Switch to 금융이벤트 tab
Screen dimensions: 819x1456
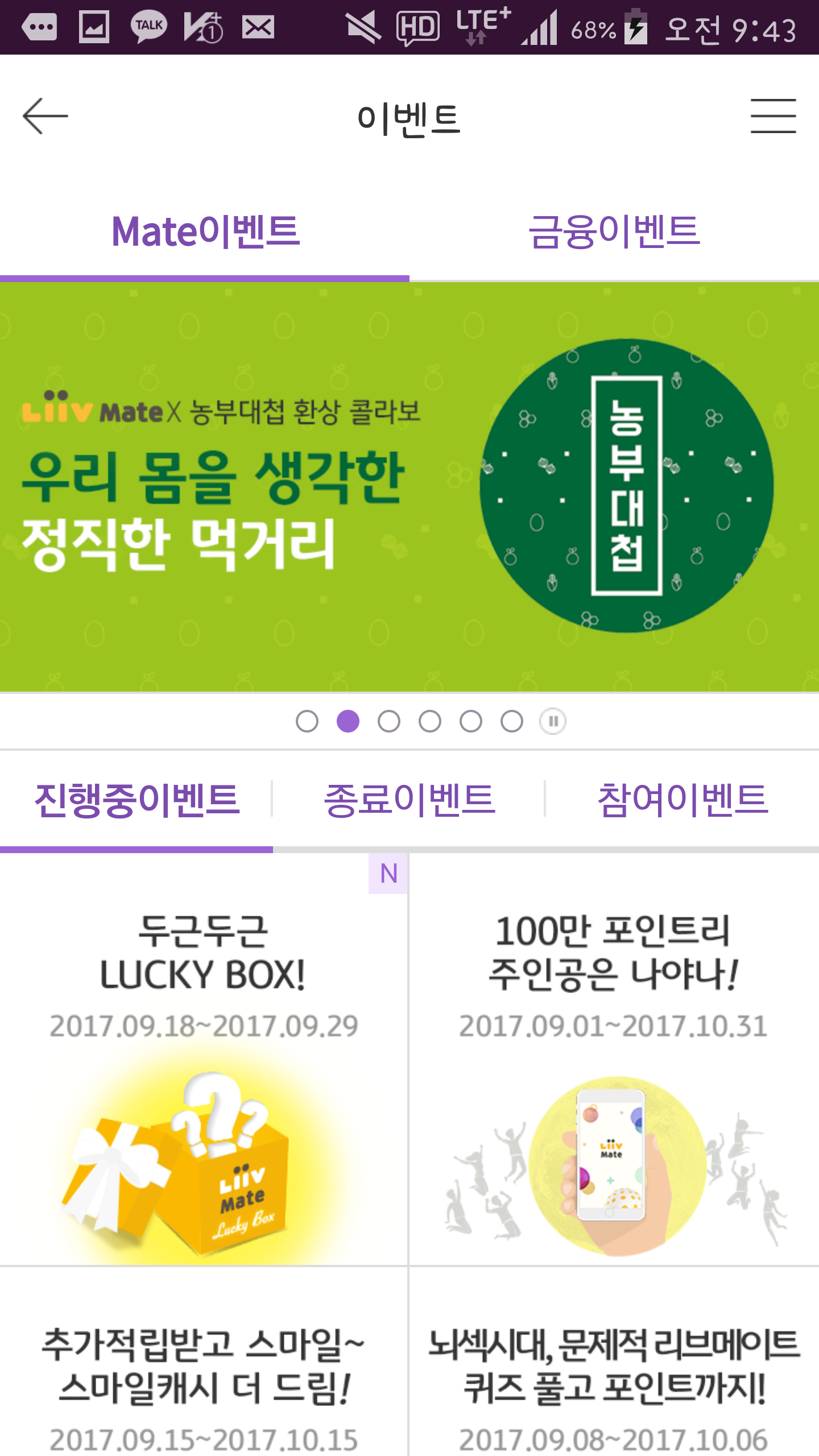pyautogui.click(x=614, y=232)
